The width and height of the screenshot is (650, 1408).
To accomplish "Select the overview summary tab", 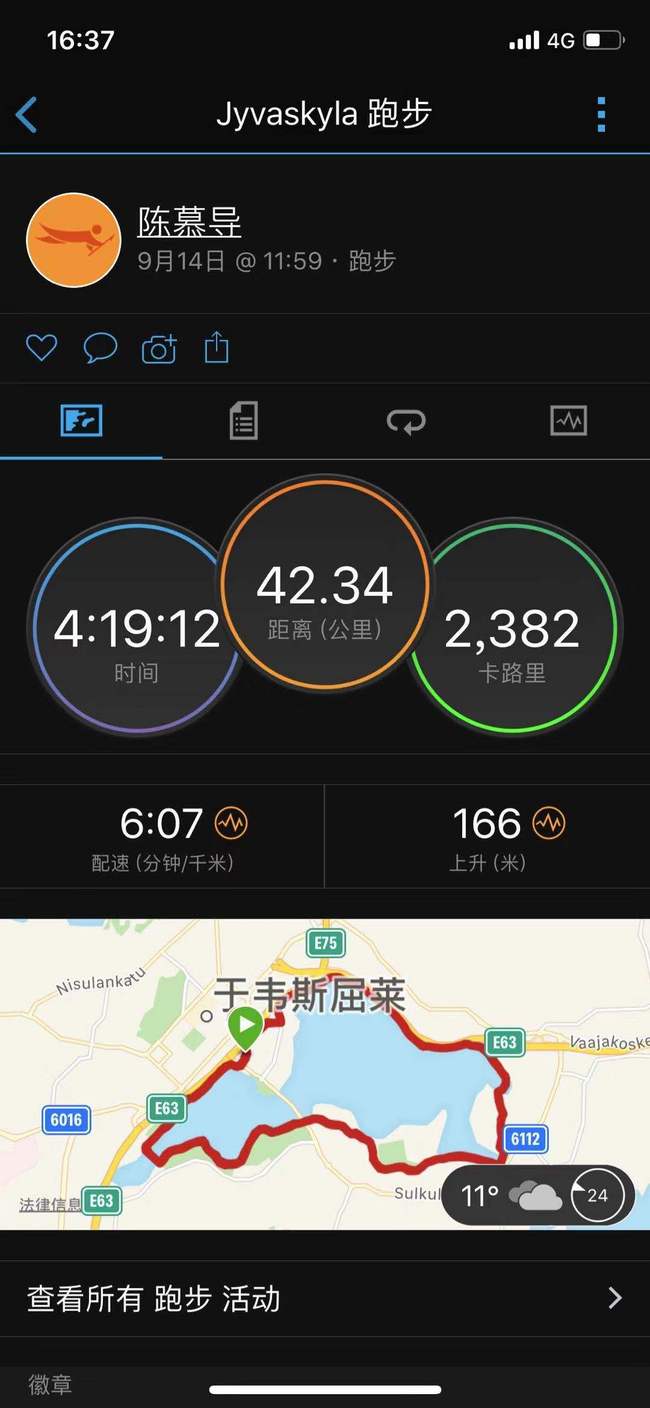I will (x=81, y=421).
